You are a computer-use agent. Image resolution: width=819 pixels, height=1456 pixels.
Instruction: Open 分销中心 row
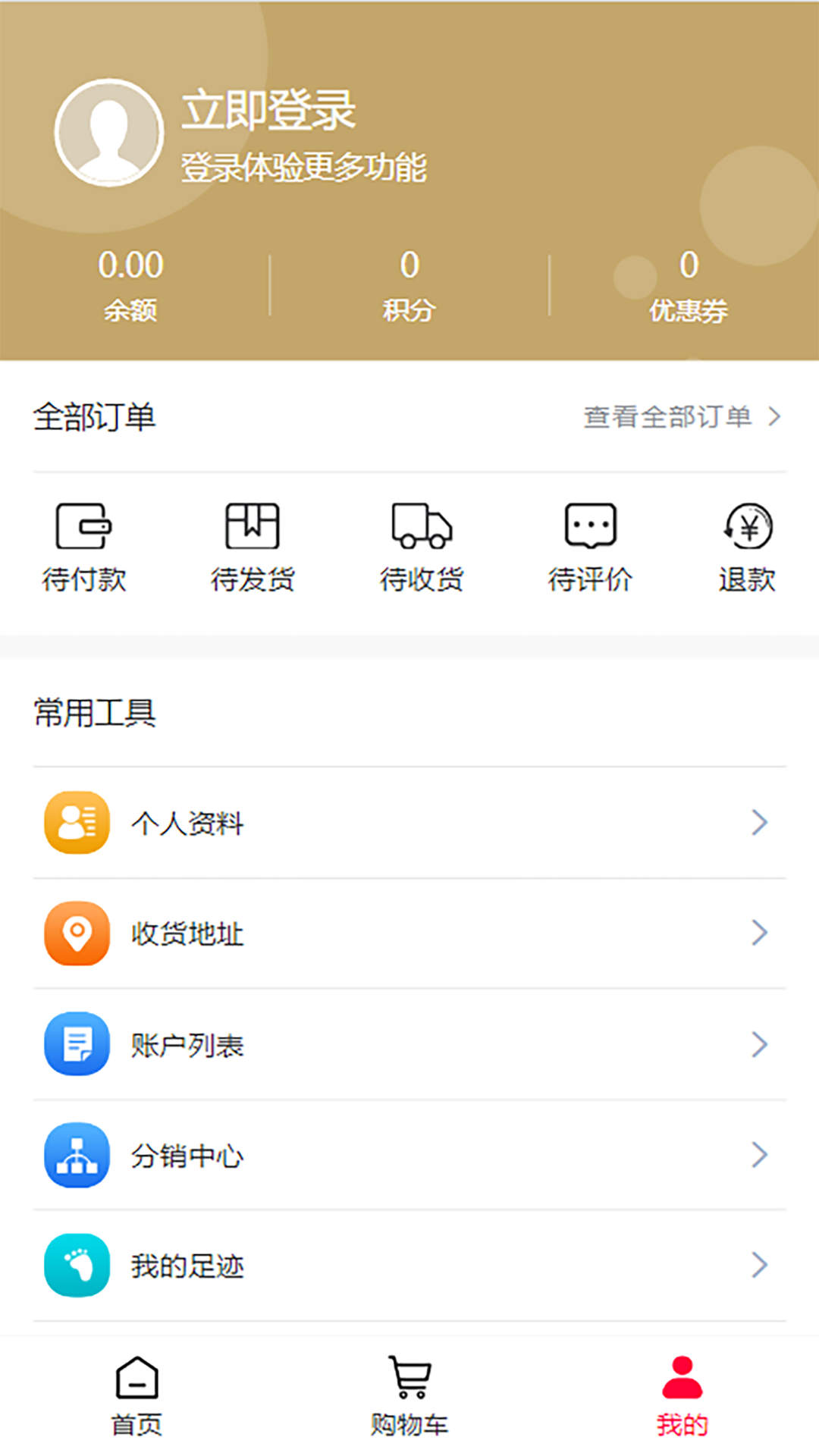pyautogui.click(x=409, y=1155)
